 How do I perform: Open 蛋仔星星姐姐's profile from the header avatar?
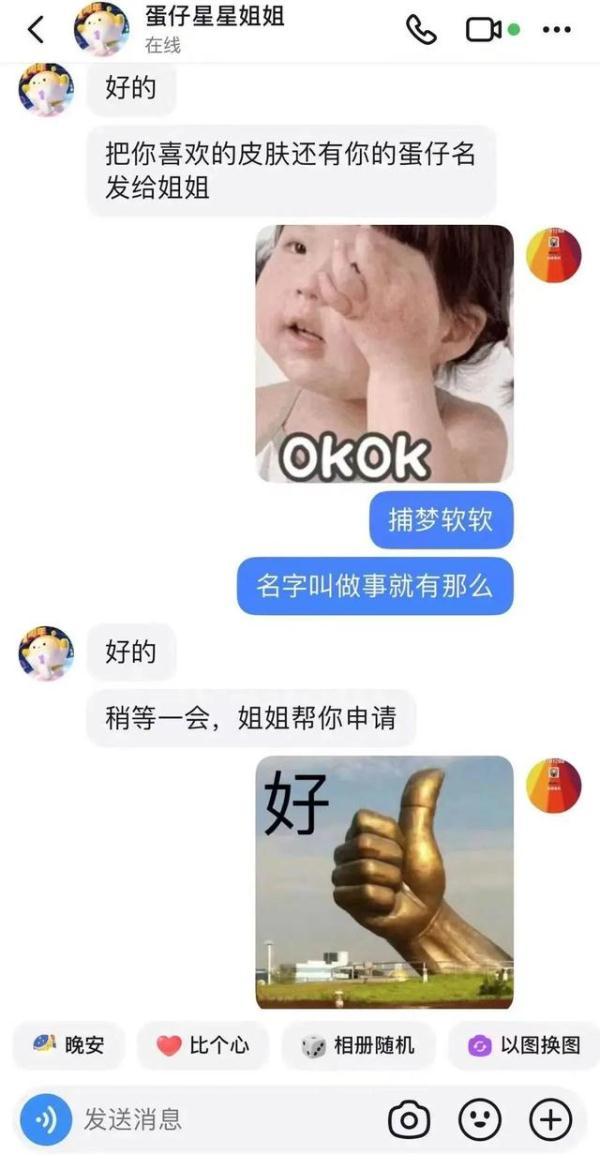click(x=101, y=29)
